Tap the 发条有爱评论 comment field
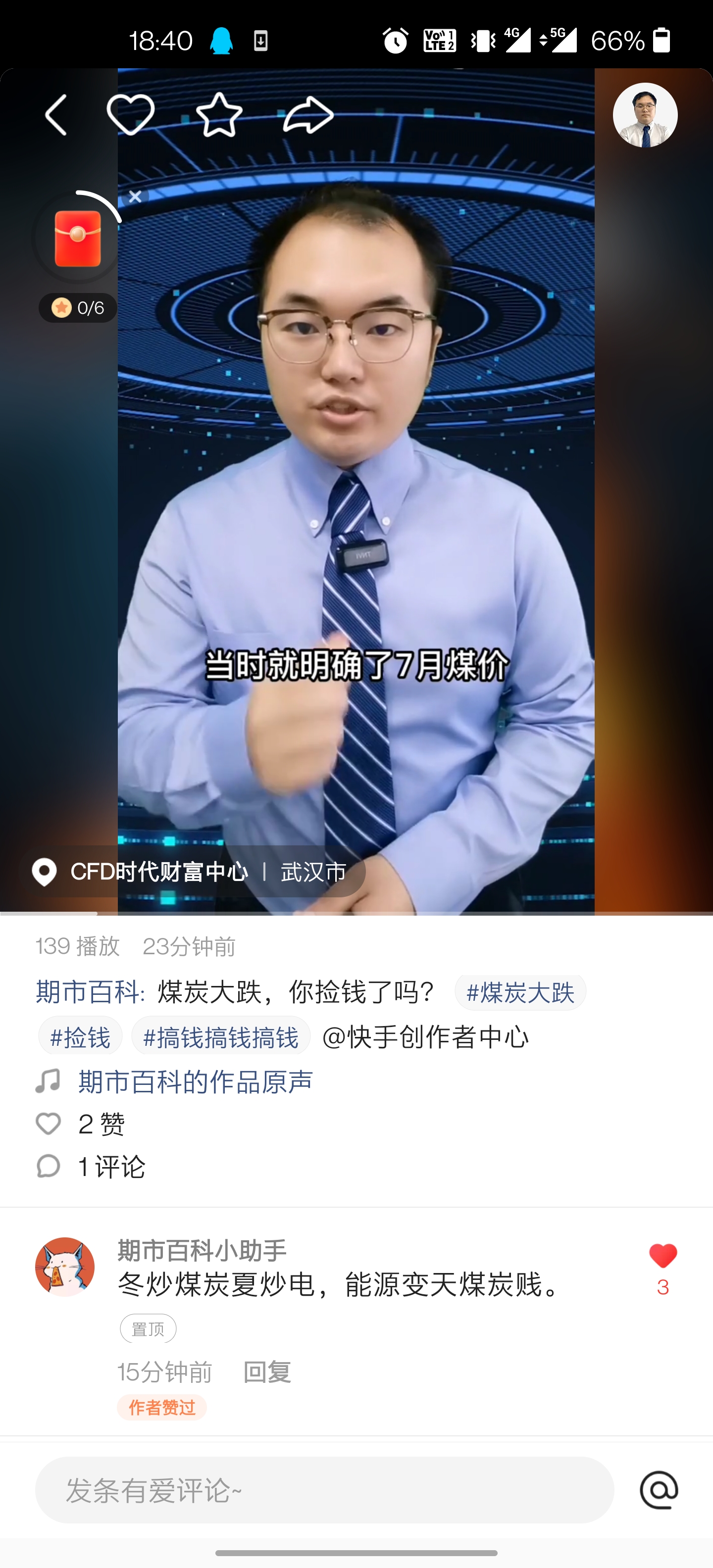The width and height of the screenshot is (713, 1568). point(324,1490)
